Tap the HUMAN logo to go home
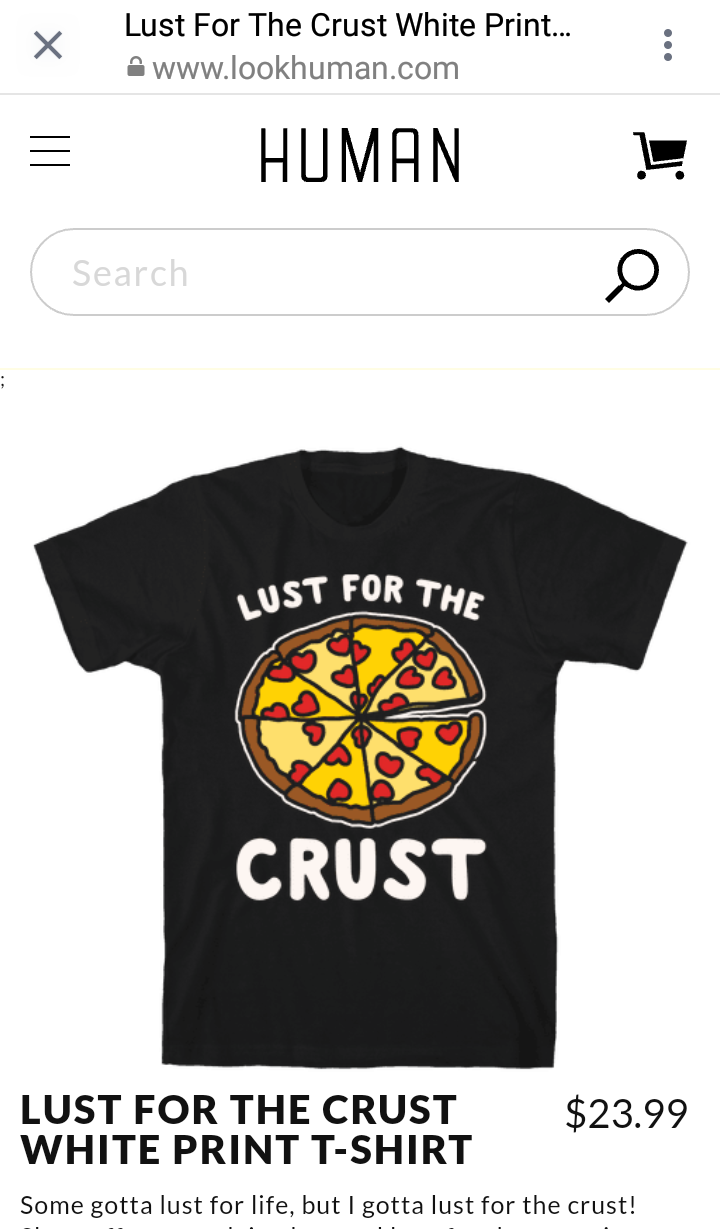Viewport: 720px width, 1229px height. click(x=360, y=156)
